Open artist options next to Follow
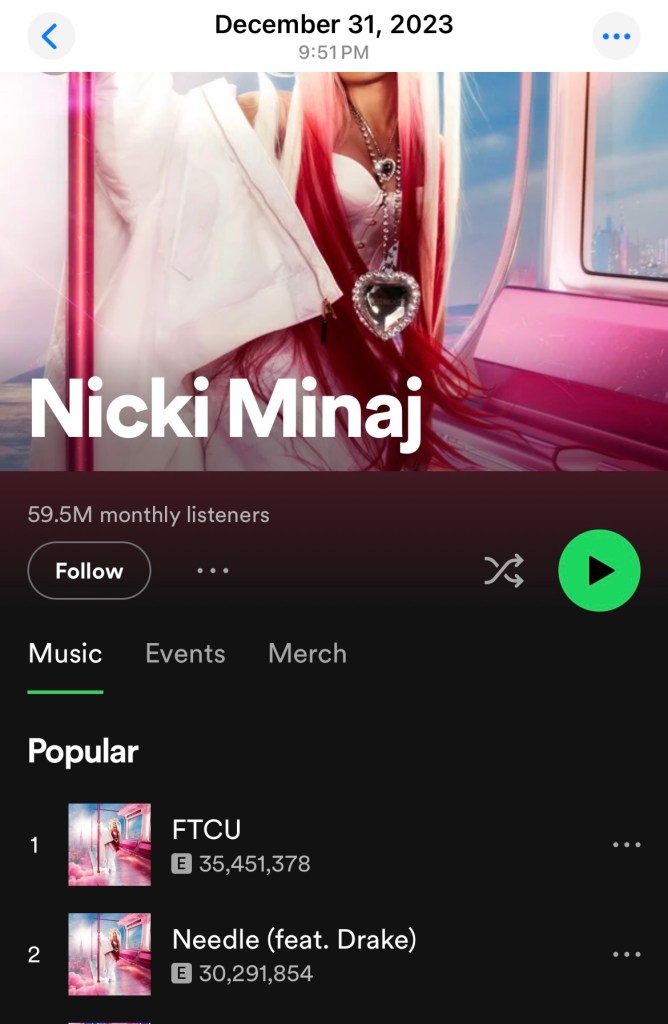This screenshot has width=668, height=1024. point(213,571)
